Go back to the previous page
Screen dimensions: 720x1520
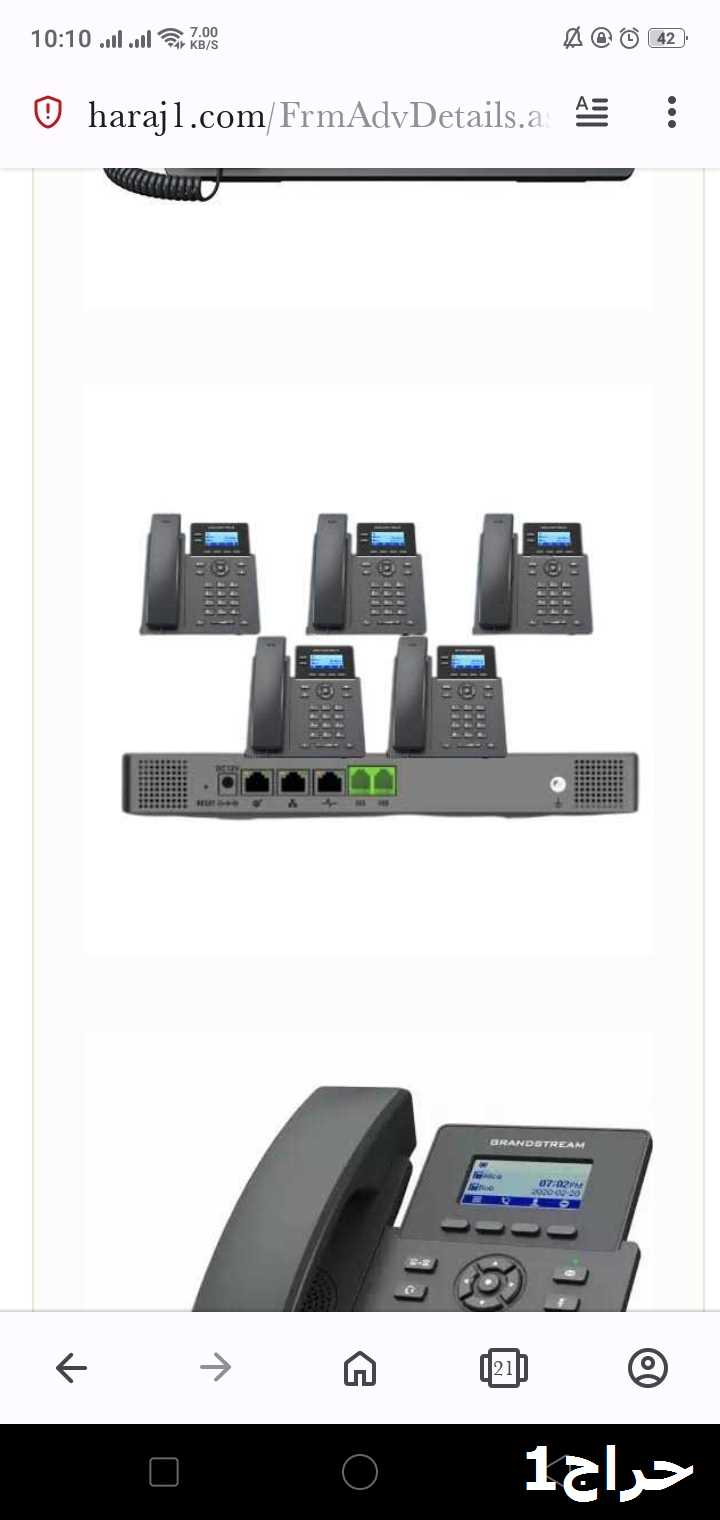71,1367
